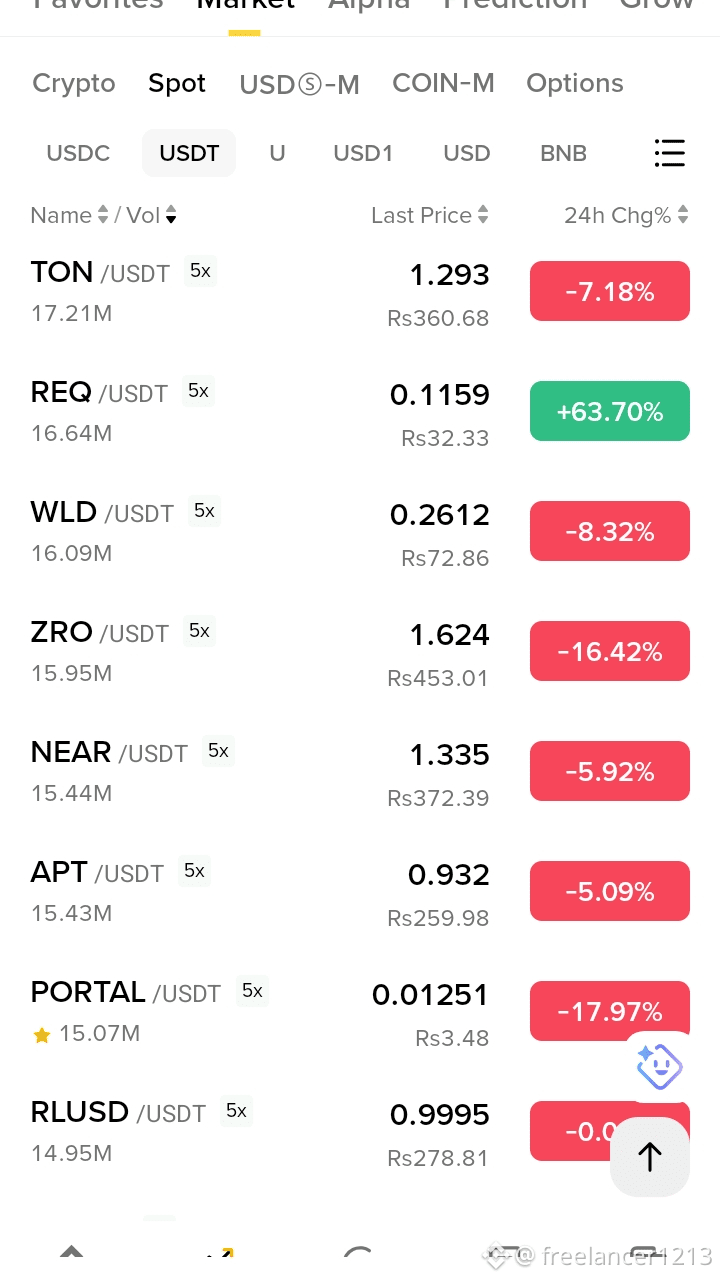The width and height of the screenshot is (720, 1281).
Task: Switch to the Crypto tab
Action: click(74, 83)
